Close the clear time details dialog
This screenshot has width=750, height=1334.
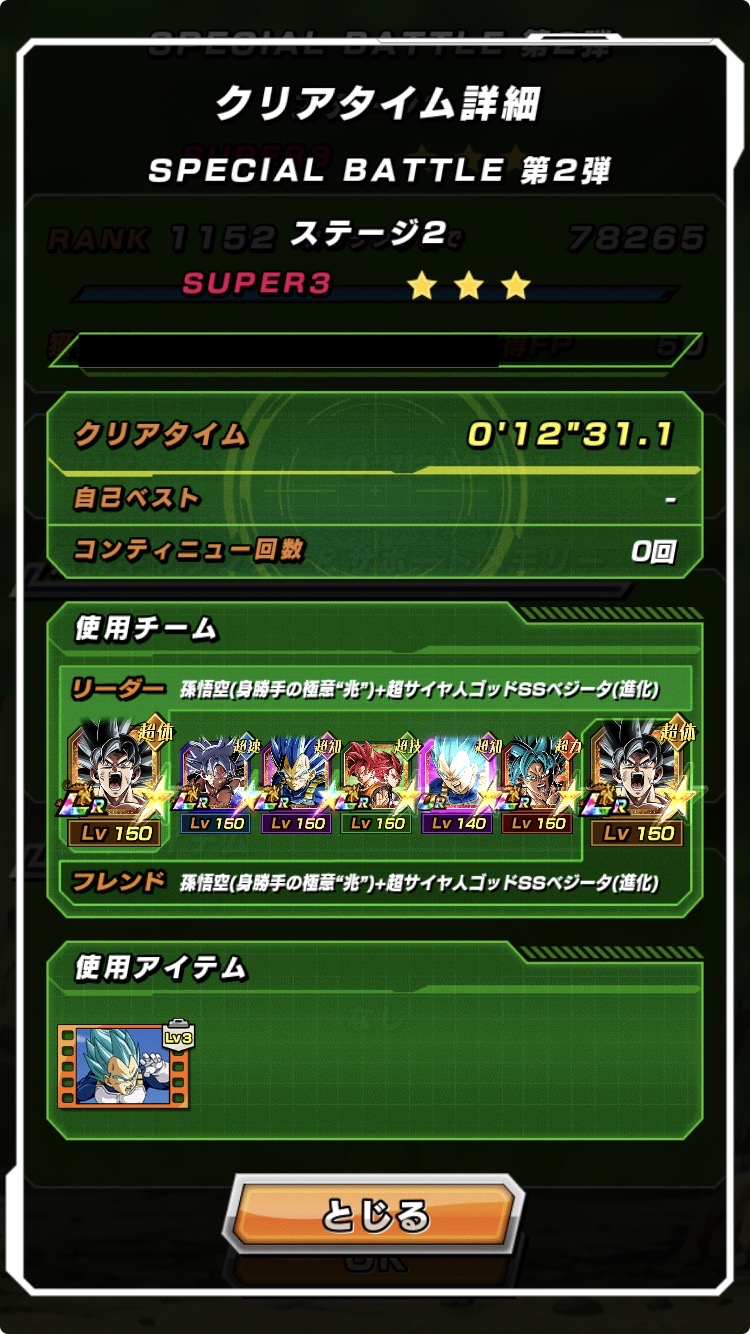tap(374, 1216)
